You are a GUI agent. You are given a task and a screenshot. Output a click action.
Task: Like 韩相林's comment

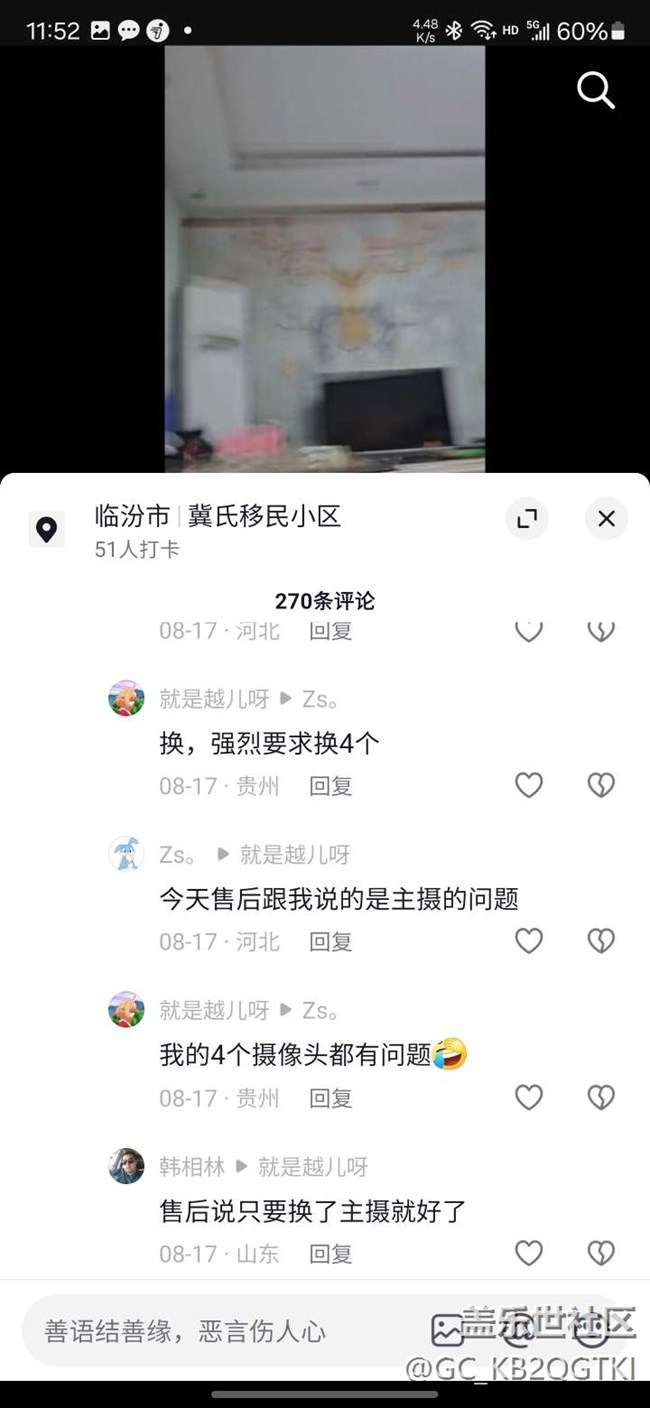[x=528, y=1253]
